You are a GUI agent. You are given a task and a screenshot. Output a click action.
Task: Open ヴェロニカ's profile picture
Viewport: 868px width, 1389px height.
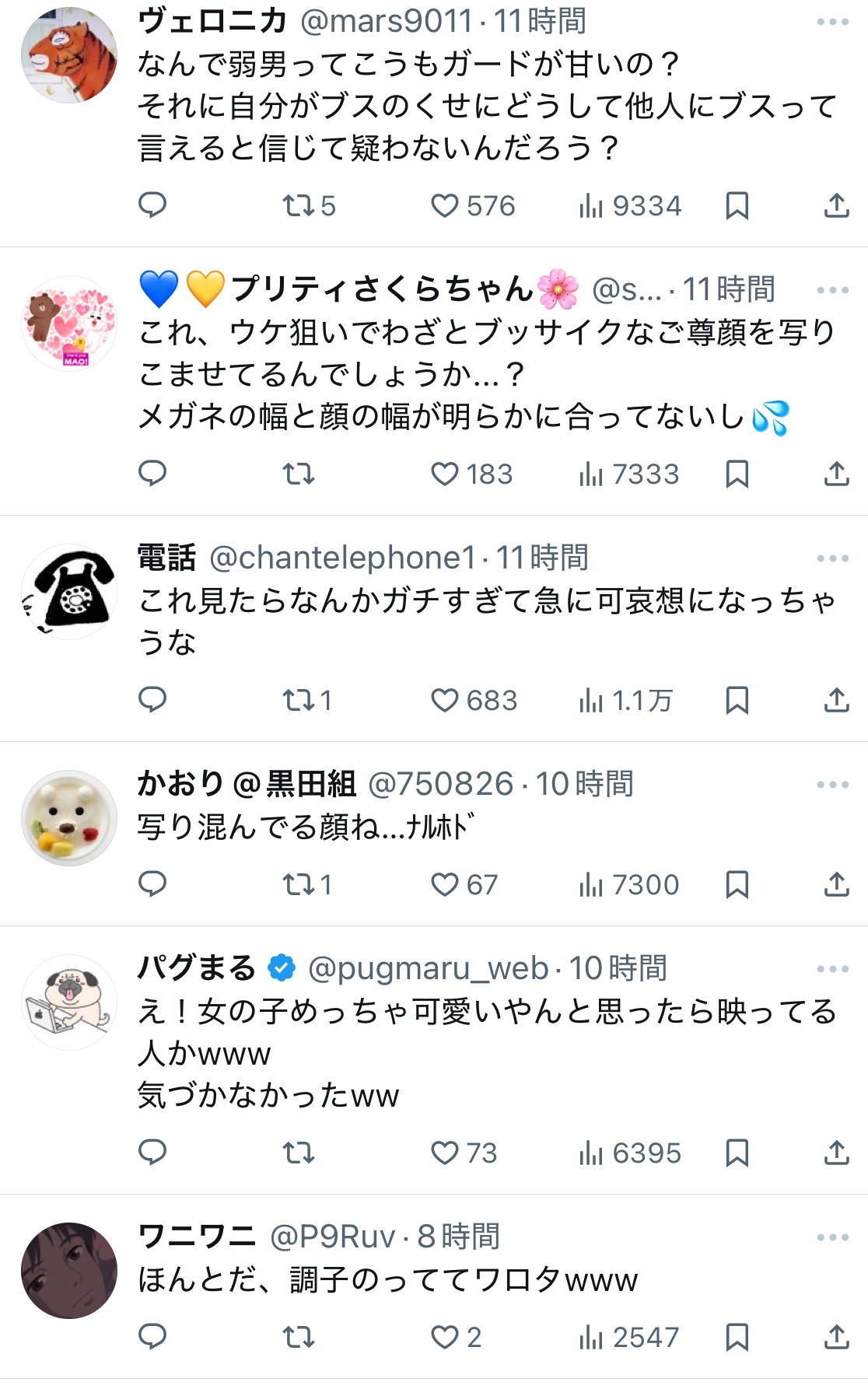[x=69, y=55]
